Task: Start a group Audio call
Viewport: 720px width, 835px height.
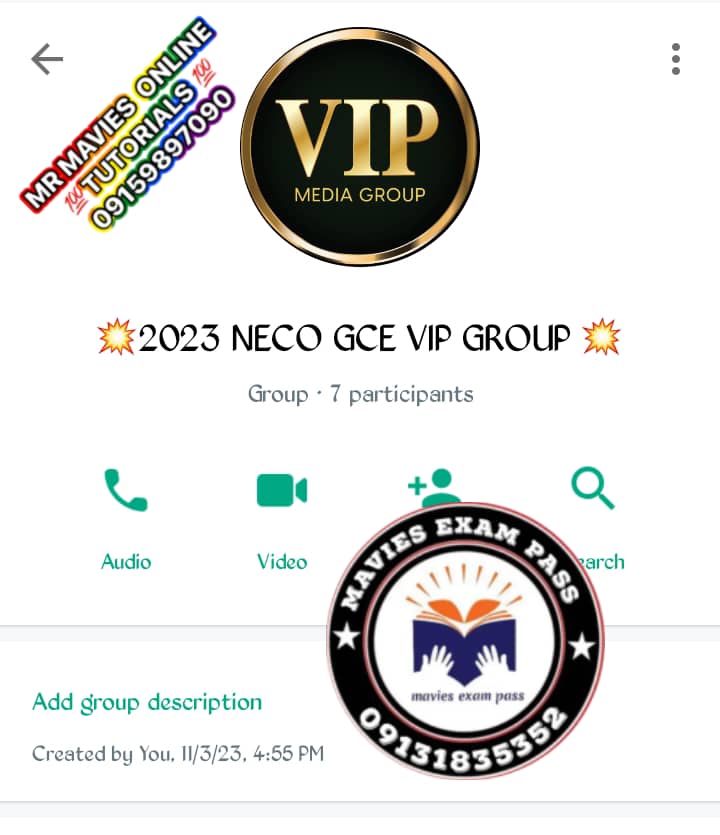Action: tap(126, 517)
